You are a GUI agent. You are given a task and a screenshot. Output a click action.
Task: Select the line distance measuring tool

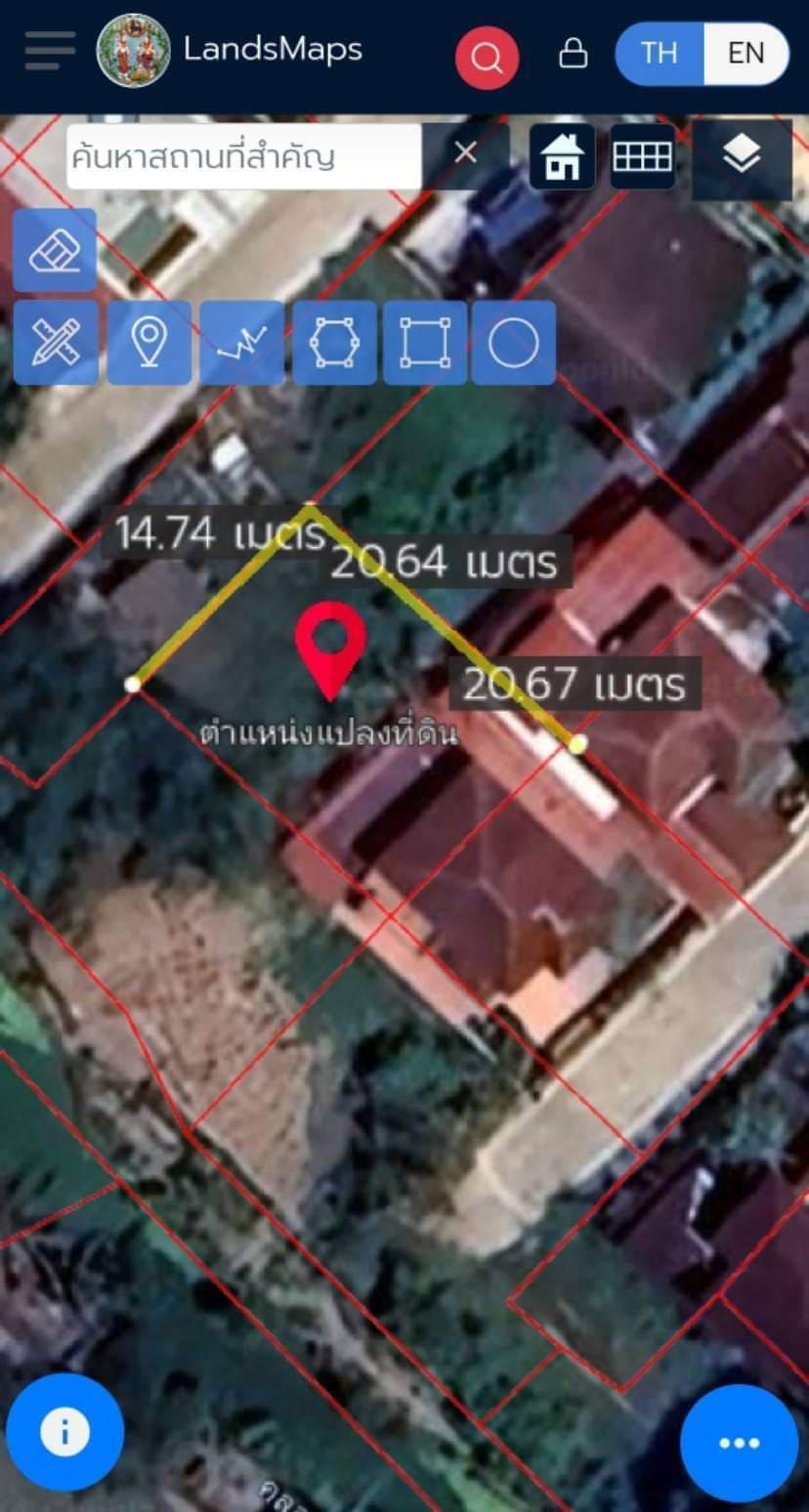pyautogui.click(x=241, y=342)
